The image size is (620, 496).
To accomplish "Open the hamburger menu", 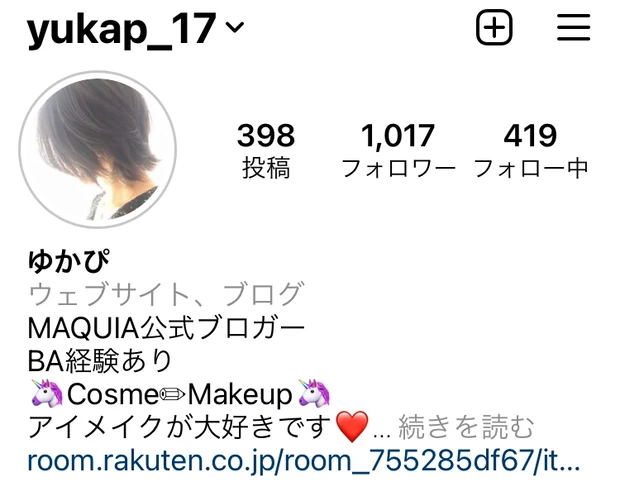I will 574,28.
